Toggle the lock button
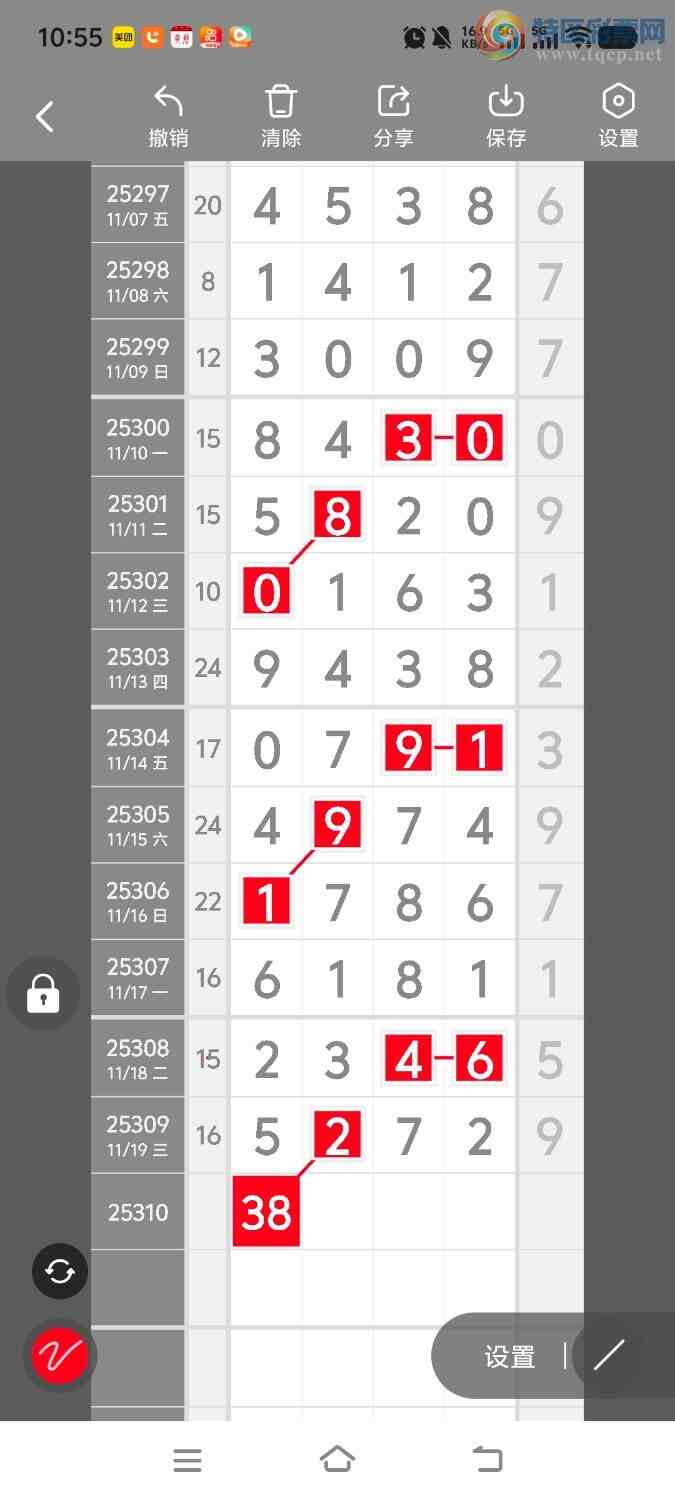This screenshot has height=1500, width=675. click(43, 993)
